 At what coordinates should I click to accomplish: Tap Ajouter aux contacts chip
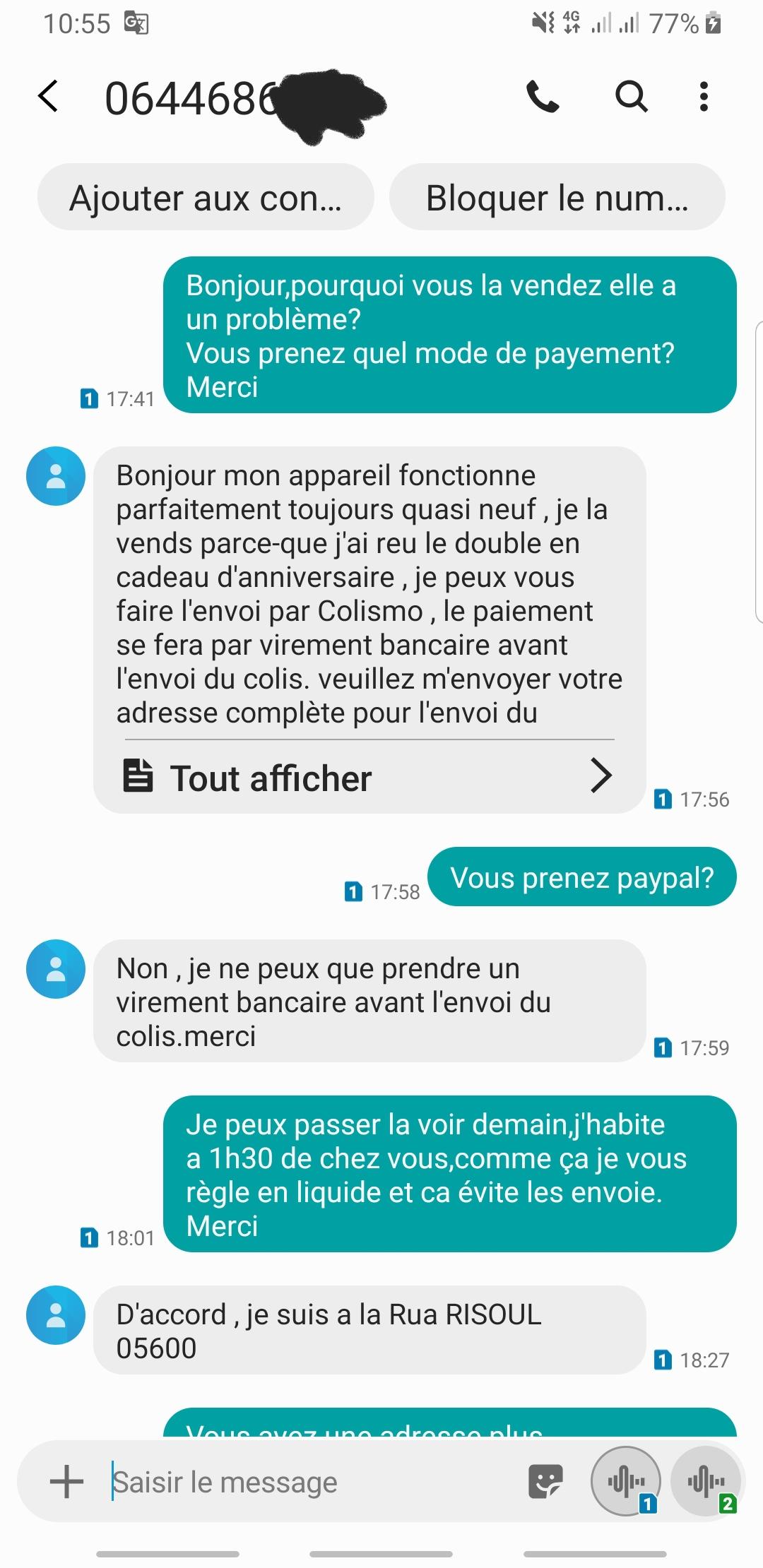tap(206, 197)
